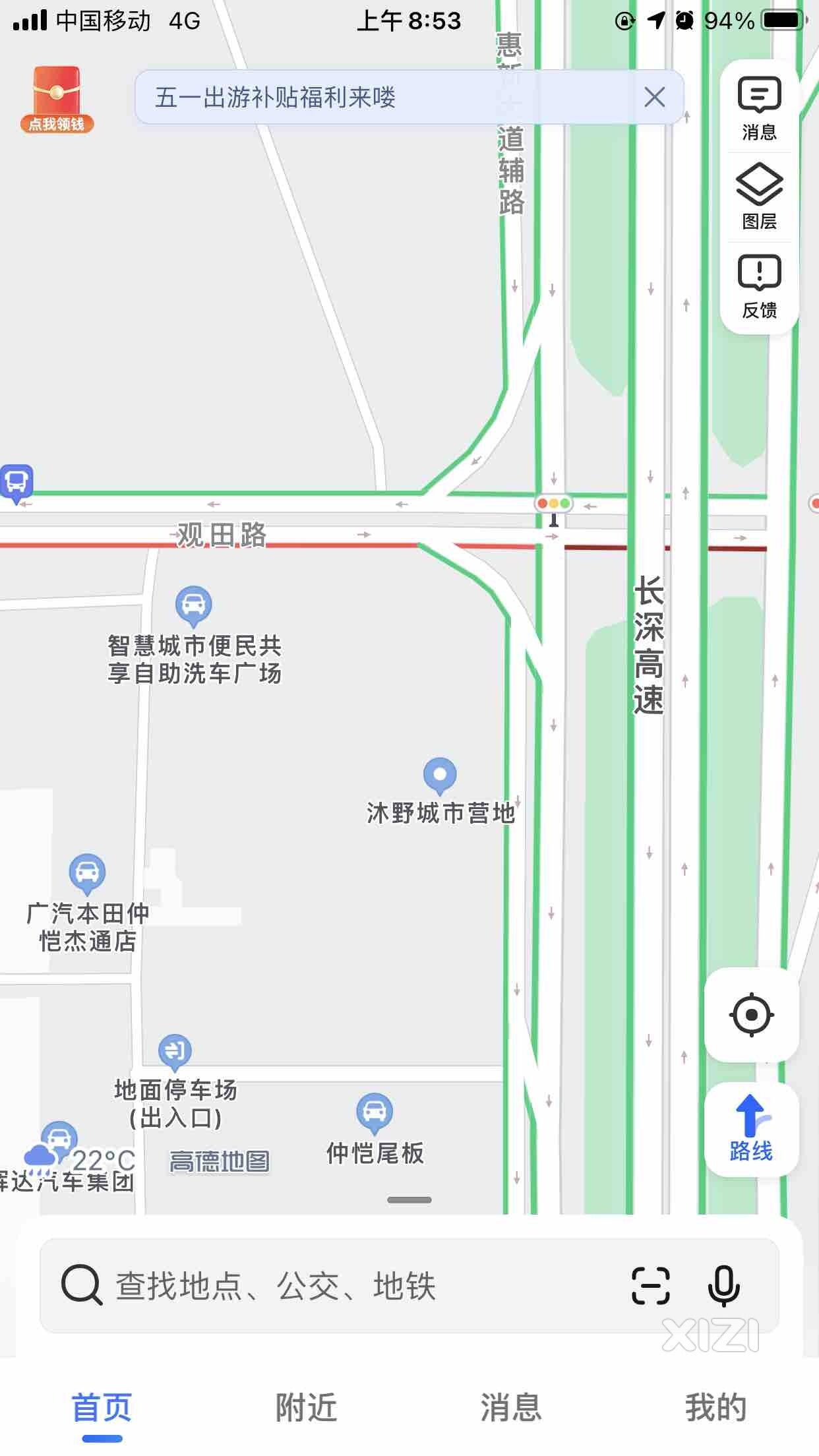Select the 仲恺尾板 map marker

(375, 1112)
